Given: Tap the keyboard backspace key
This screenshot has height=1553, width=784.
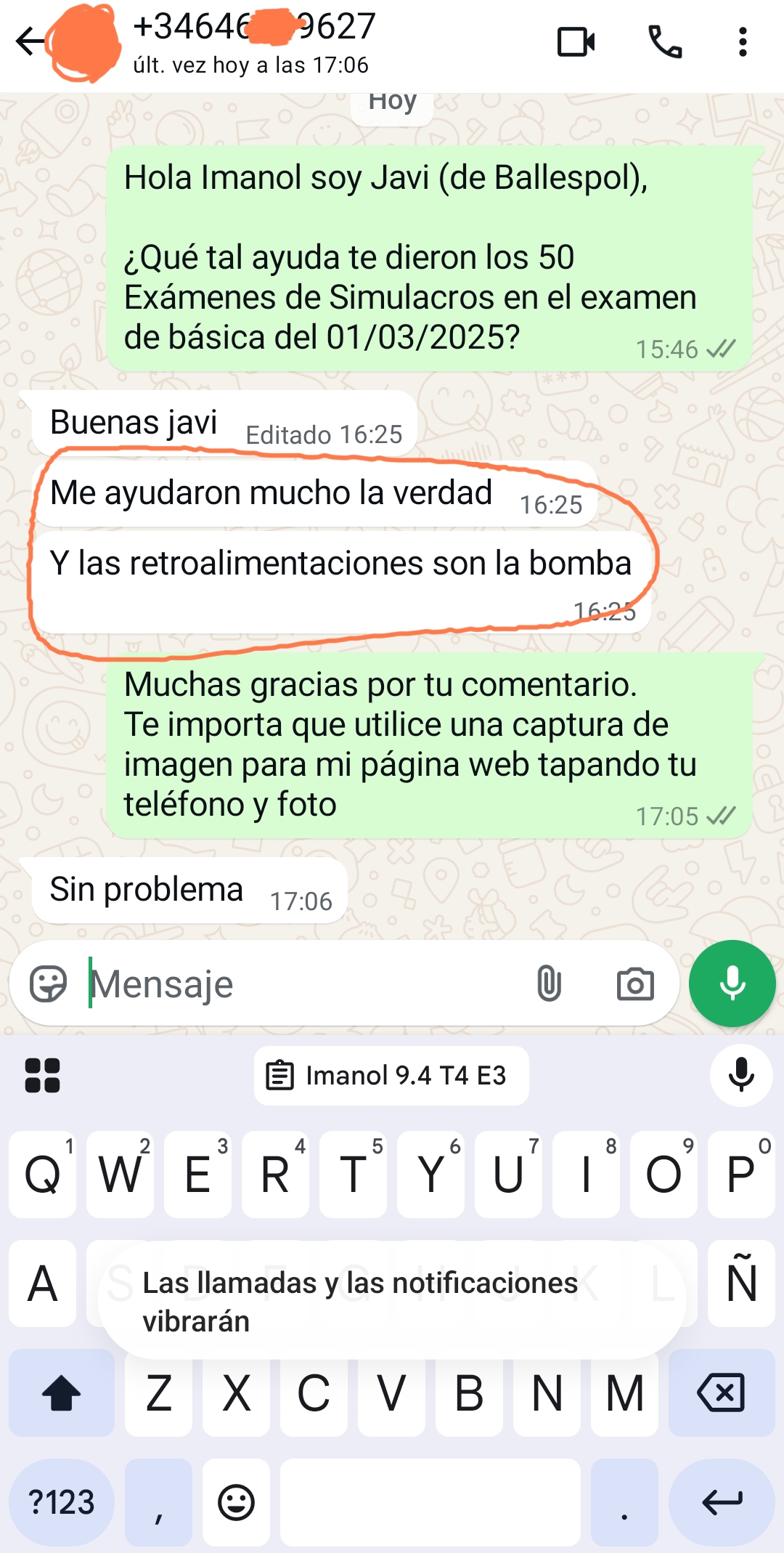Looking at the screenshot, I should pos(721,1393).
